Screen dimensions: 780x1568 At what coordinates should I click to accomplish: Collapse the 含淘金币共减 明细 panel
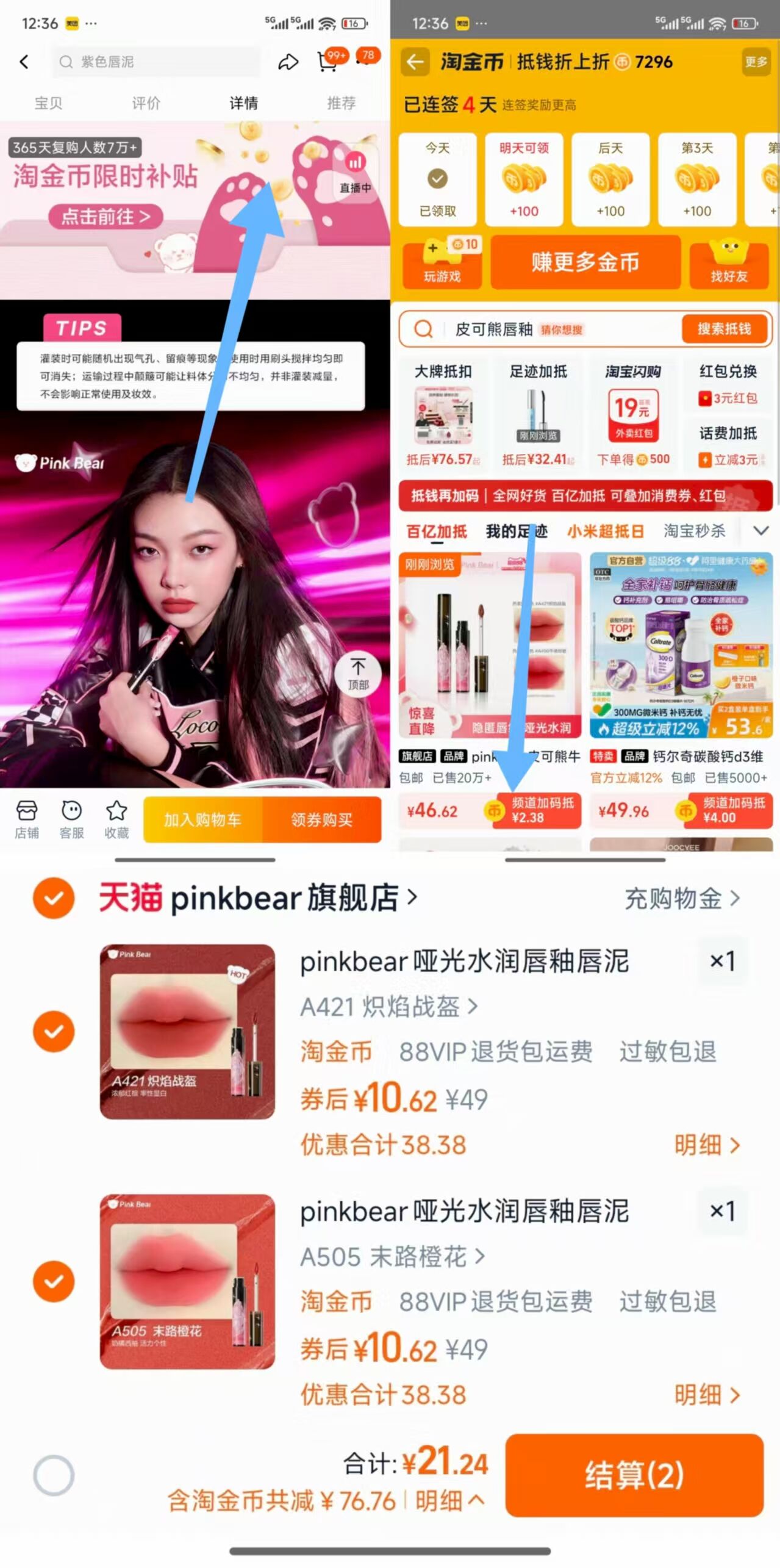pyautogui.click(x=448, y=1501)
